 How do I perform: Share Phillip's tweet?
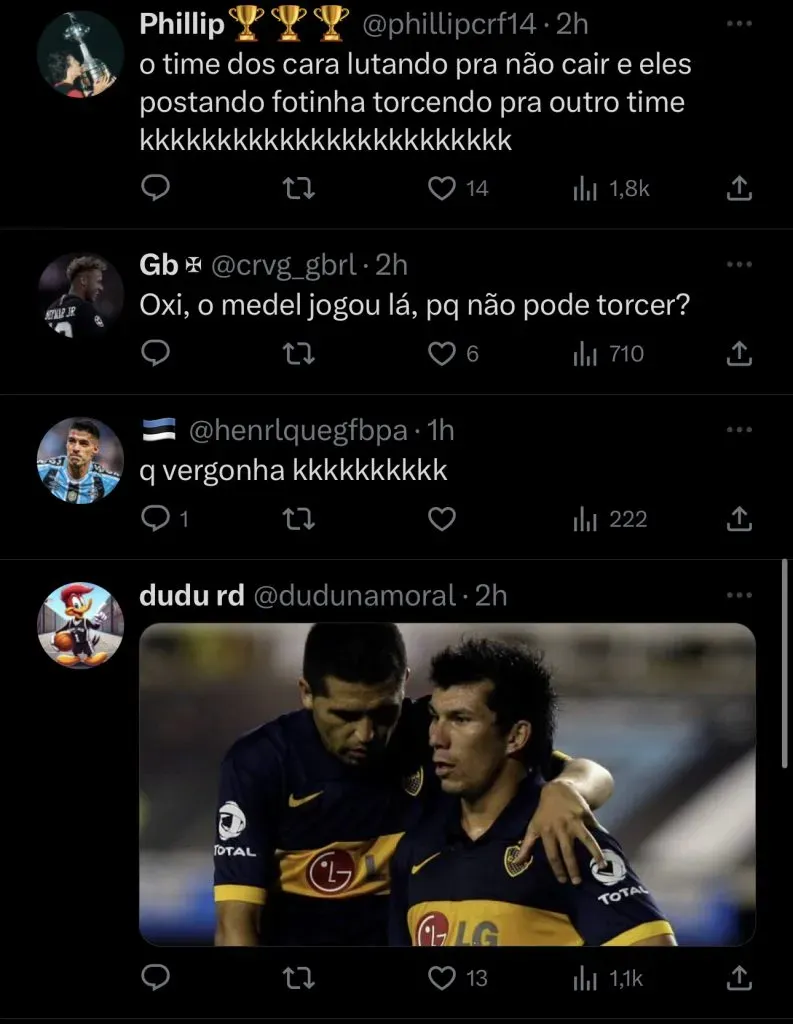click(738, 188)
